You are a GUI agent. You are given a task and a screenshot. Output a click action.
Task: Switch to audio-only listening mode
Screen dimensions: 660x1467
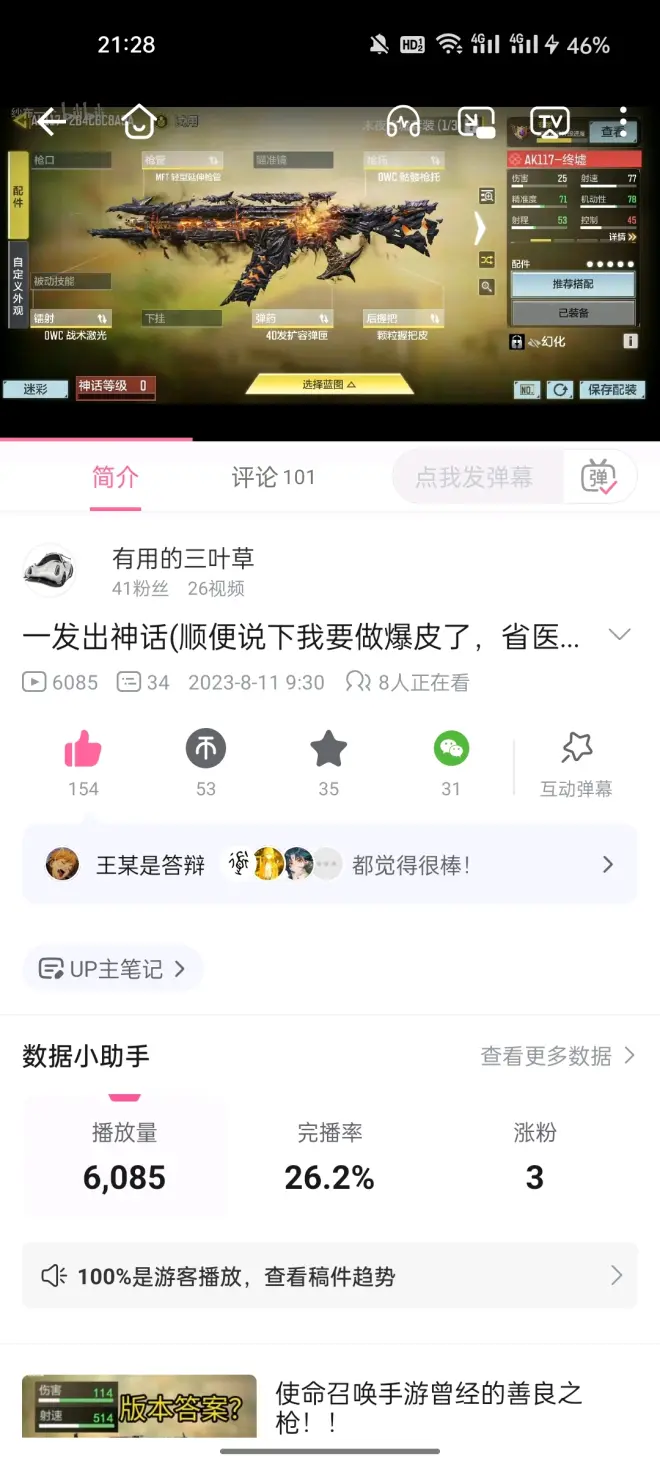tap(403, 122)
